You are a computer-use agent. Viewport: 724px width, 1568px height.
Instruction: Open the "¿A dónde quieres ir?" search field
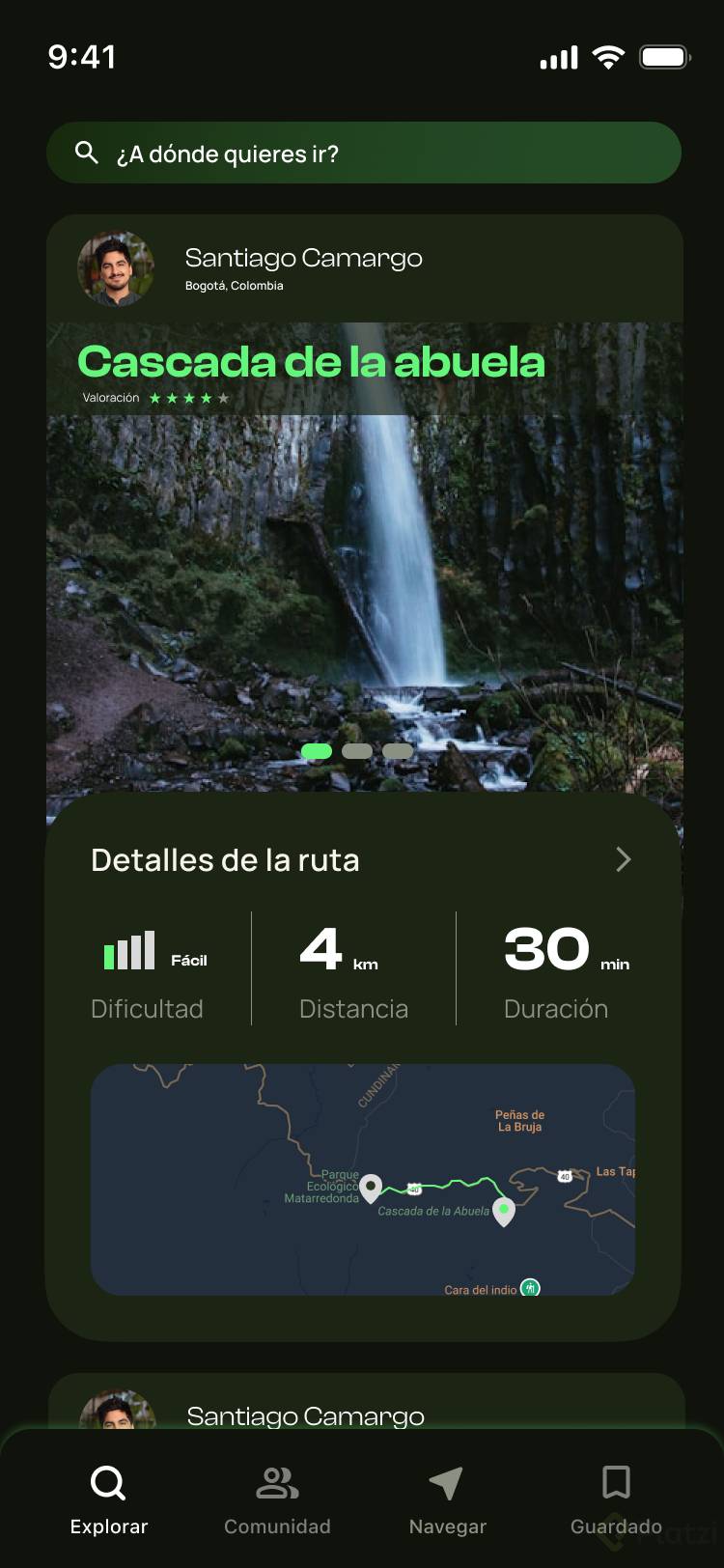pos(363,154)
